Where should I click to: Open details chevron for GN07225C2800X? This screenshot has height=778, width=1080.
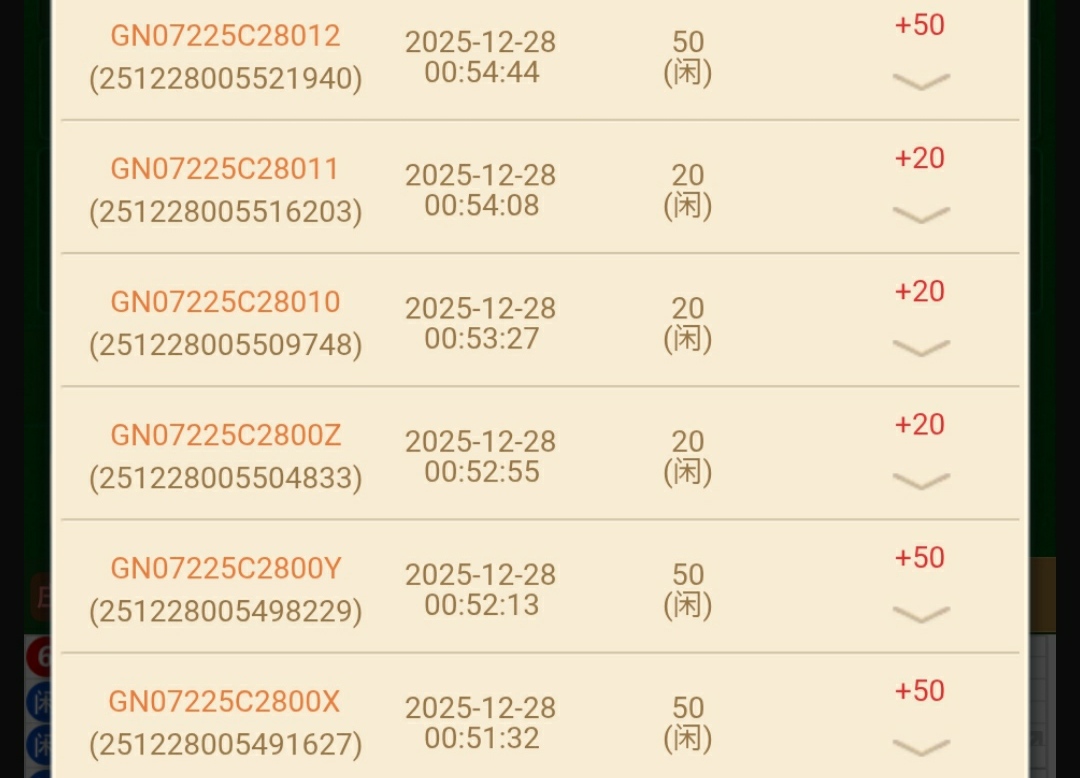[x=920, y=746]
